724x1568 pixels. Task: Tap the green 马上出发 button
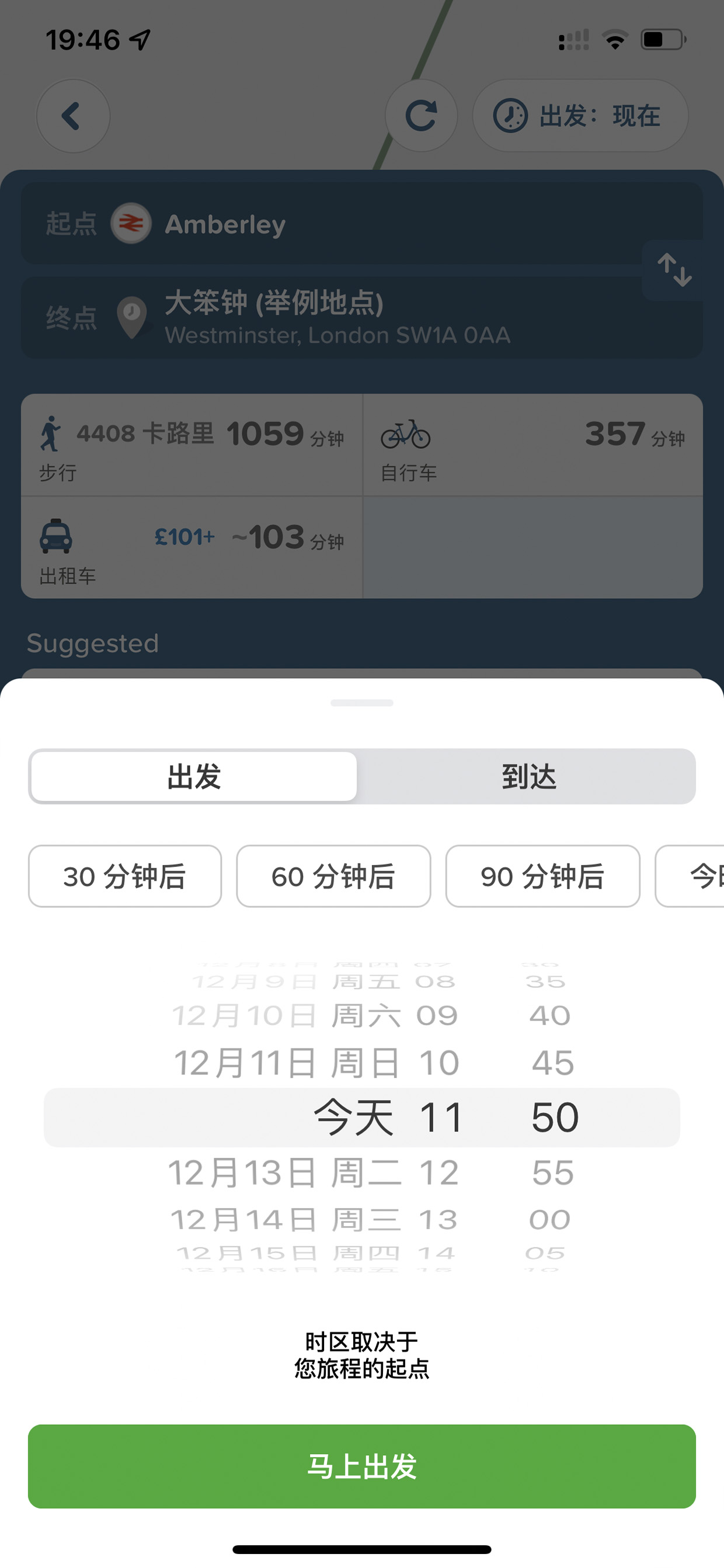[362, 1466]
